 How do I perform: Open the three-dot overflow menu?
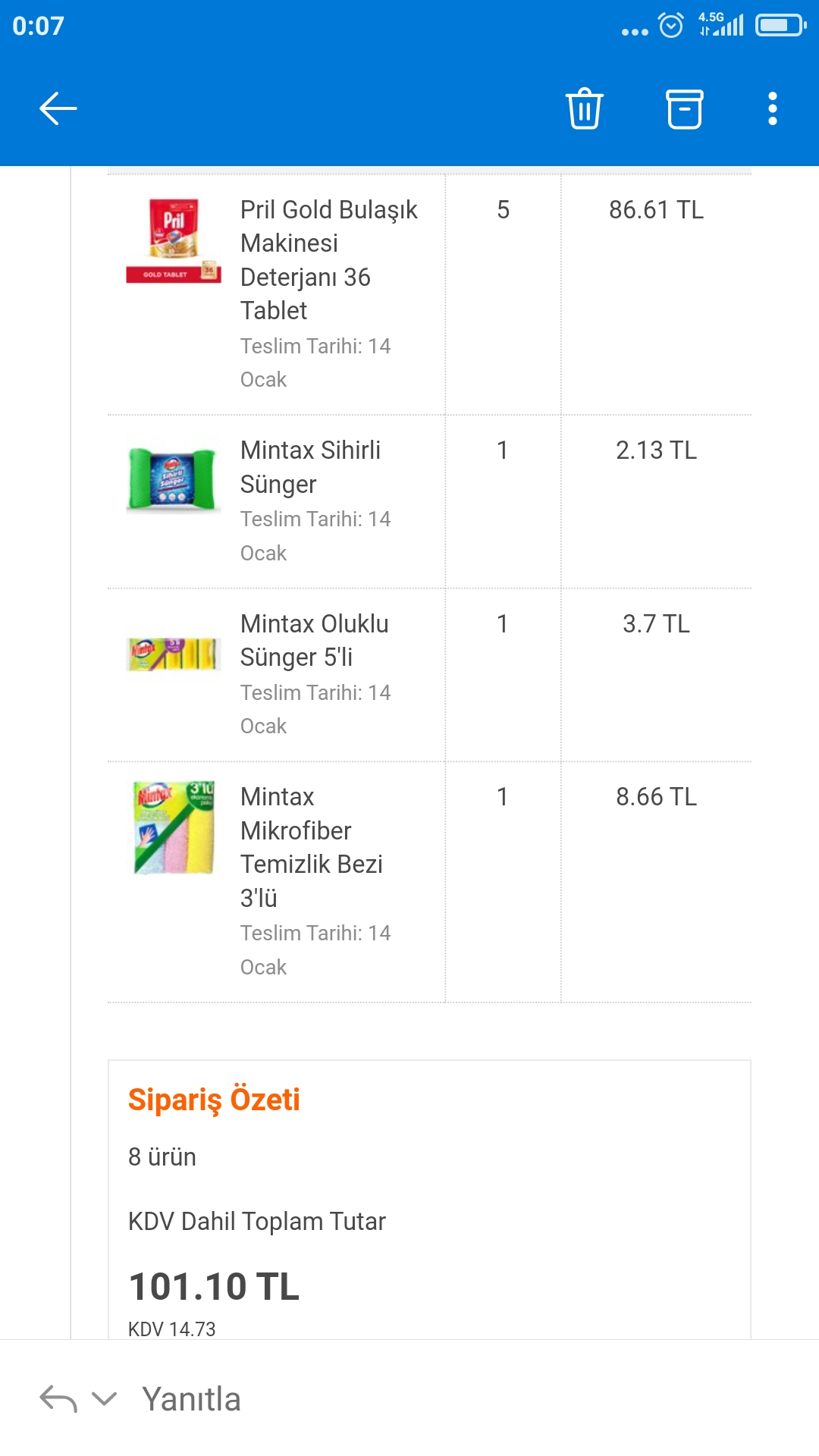tap(773, 108)
